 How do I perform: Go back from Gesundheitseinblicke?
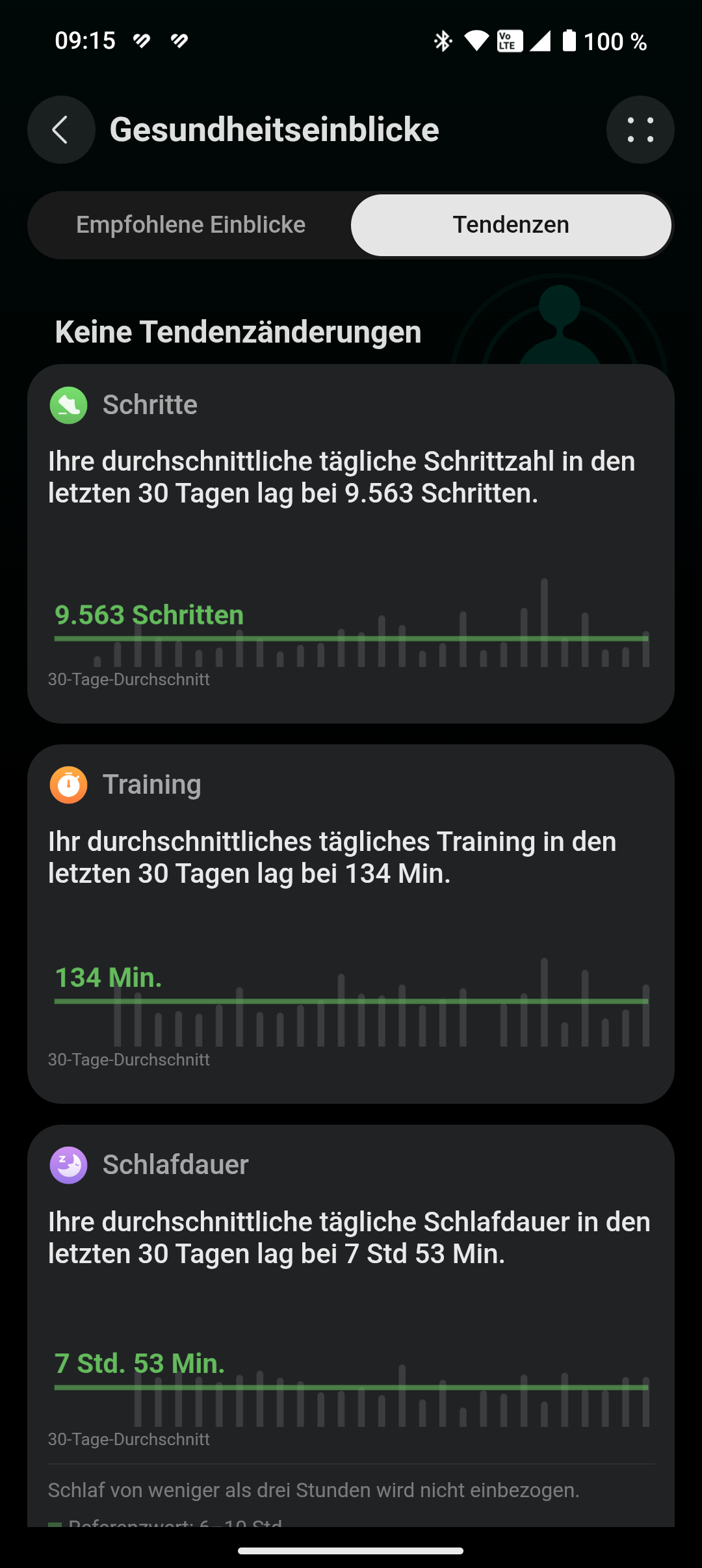coord(61,130)
